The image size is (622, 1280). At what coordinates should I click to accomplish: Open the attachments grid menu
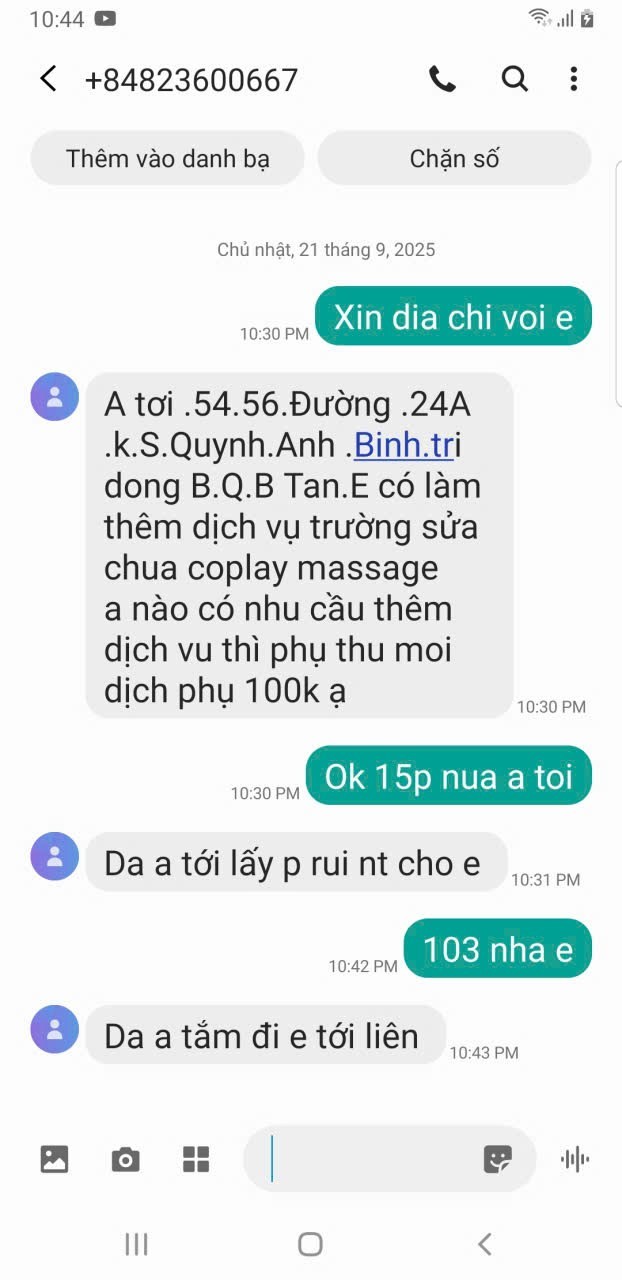[x=196, y=1159]
